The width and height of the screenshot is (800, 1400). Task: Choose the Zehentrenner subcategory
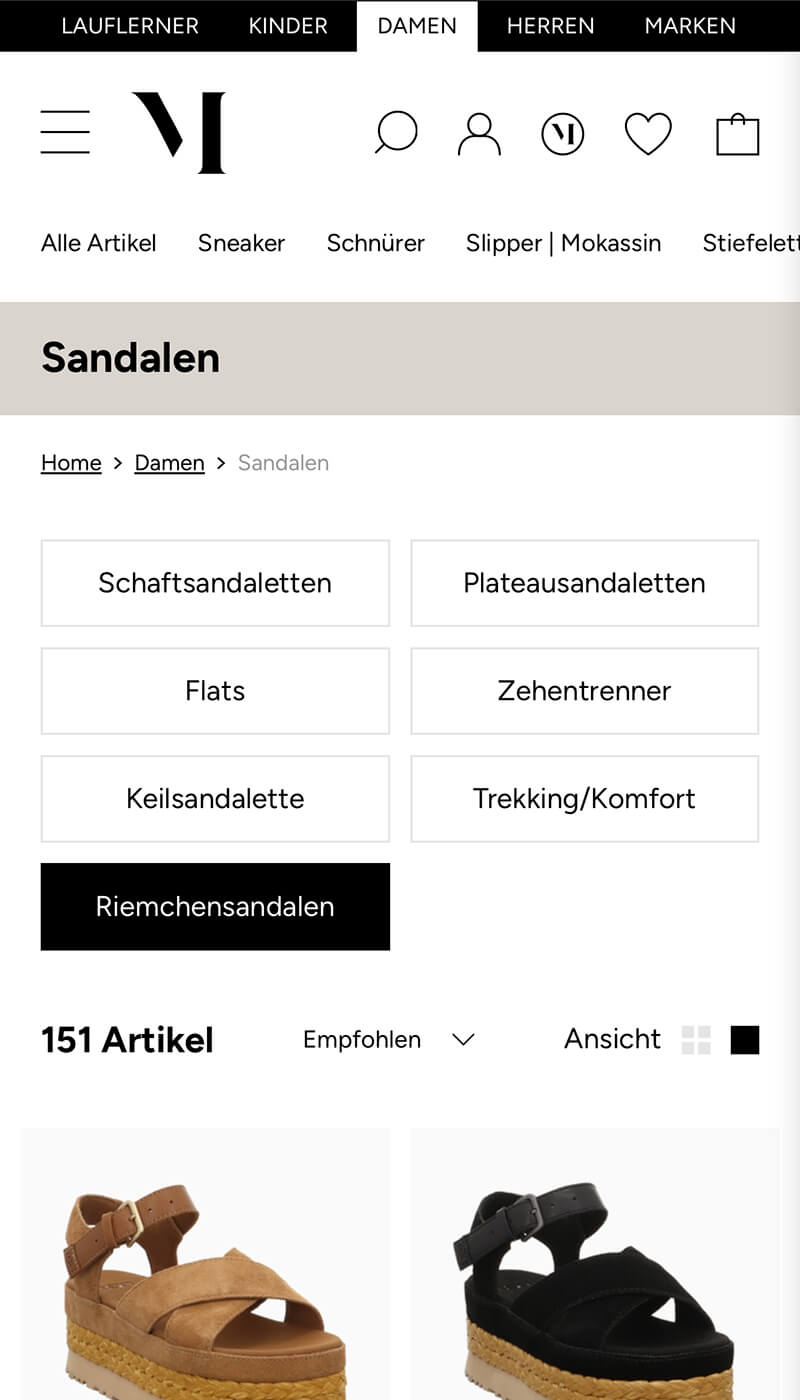click(584, 691)
